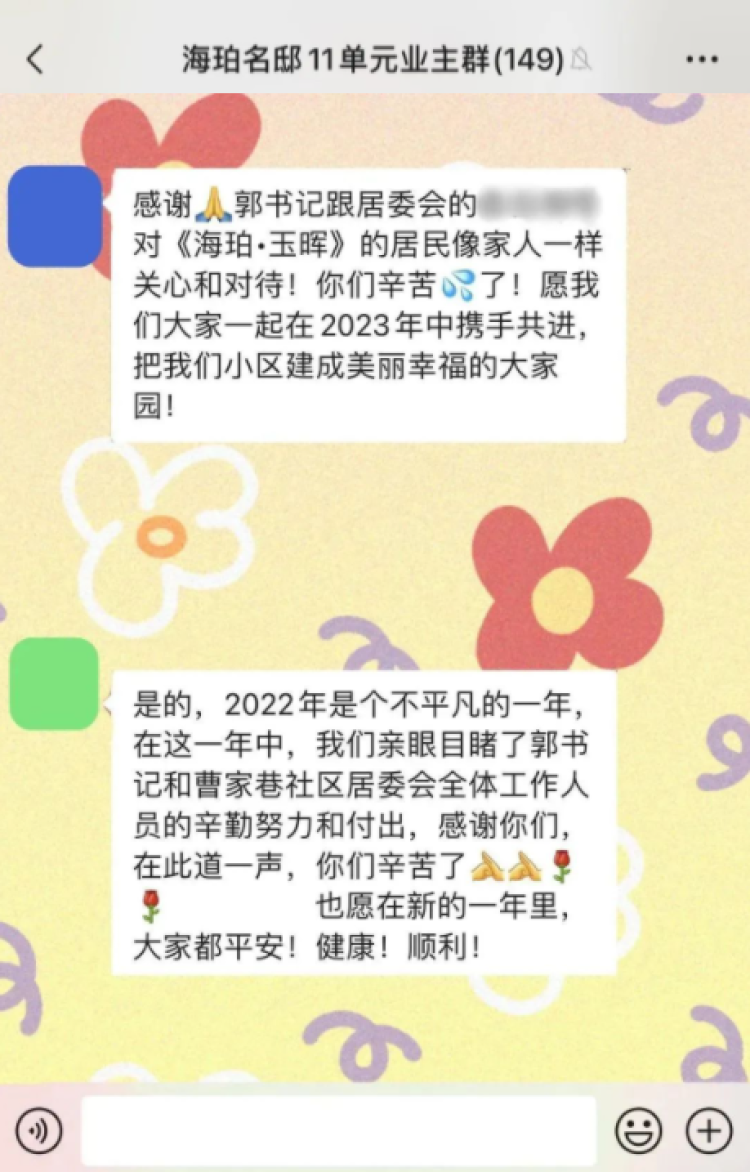Open the emoji sticker panel
Screen dimensions: 750x1172
click(x=638, y=1131)
